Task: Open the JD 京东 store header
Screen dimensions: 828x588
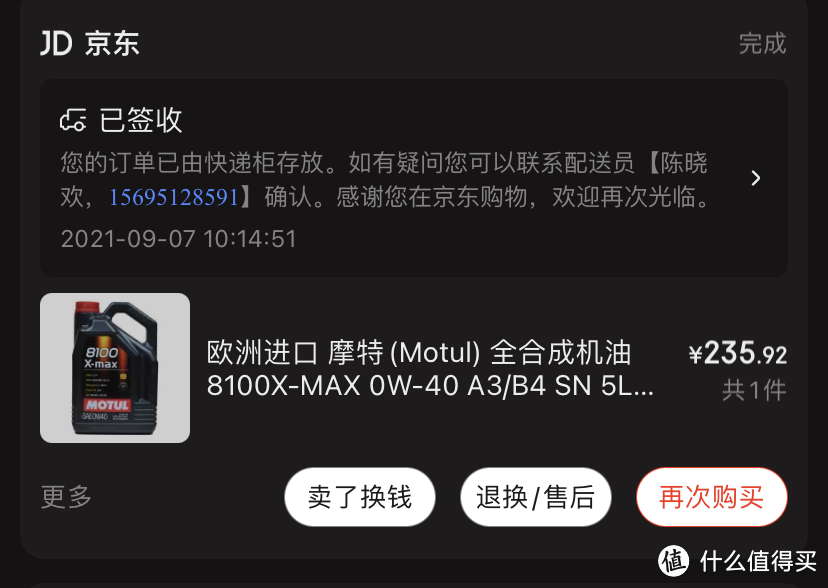Action: [x=90, y=43]
